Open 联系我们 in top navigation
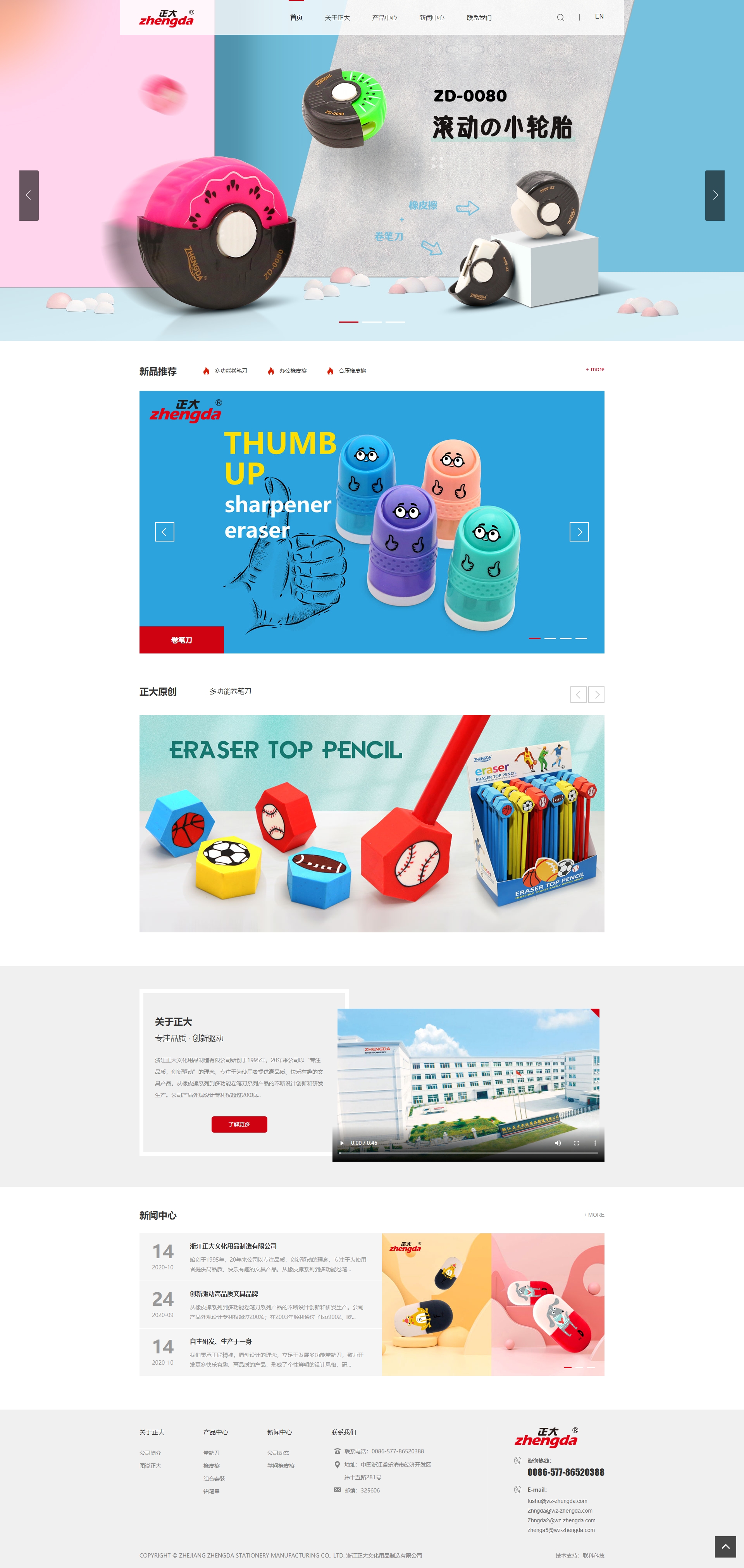The image size is (744, 1568). tap(479, 18)
